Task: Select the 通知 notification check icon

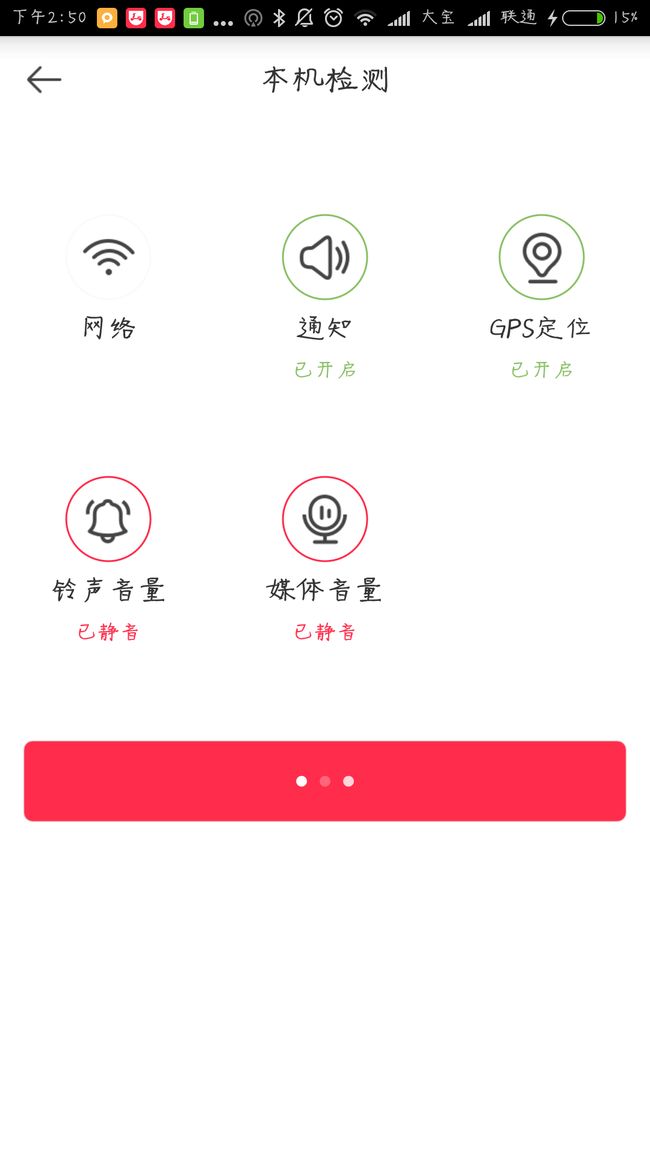Action: (x=325, y=257)
